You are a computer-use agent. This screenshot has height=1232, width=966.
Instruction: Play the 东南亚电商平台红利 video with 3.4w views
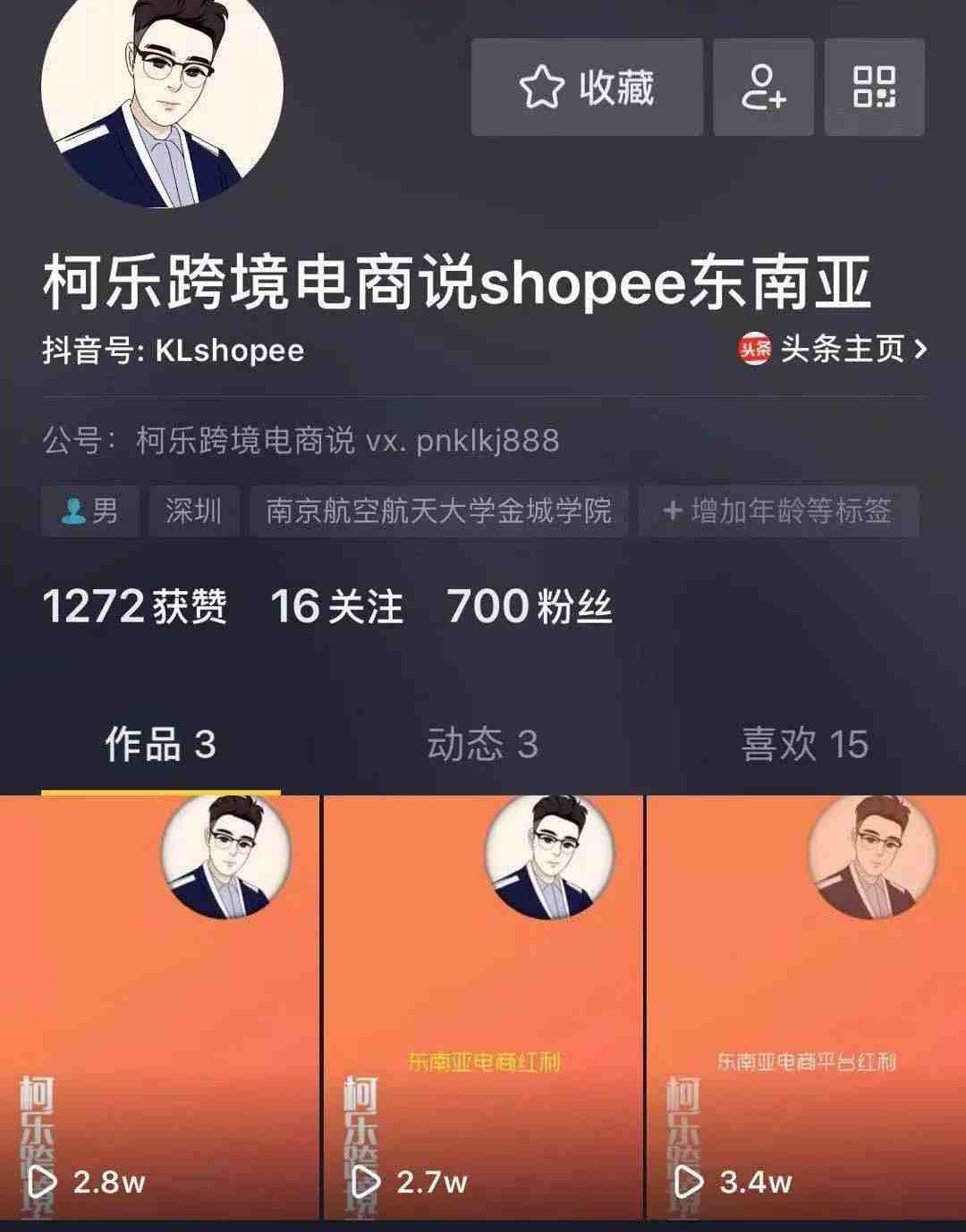coord(805,1006)
